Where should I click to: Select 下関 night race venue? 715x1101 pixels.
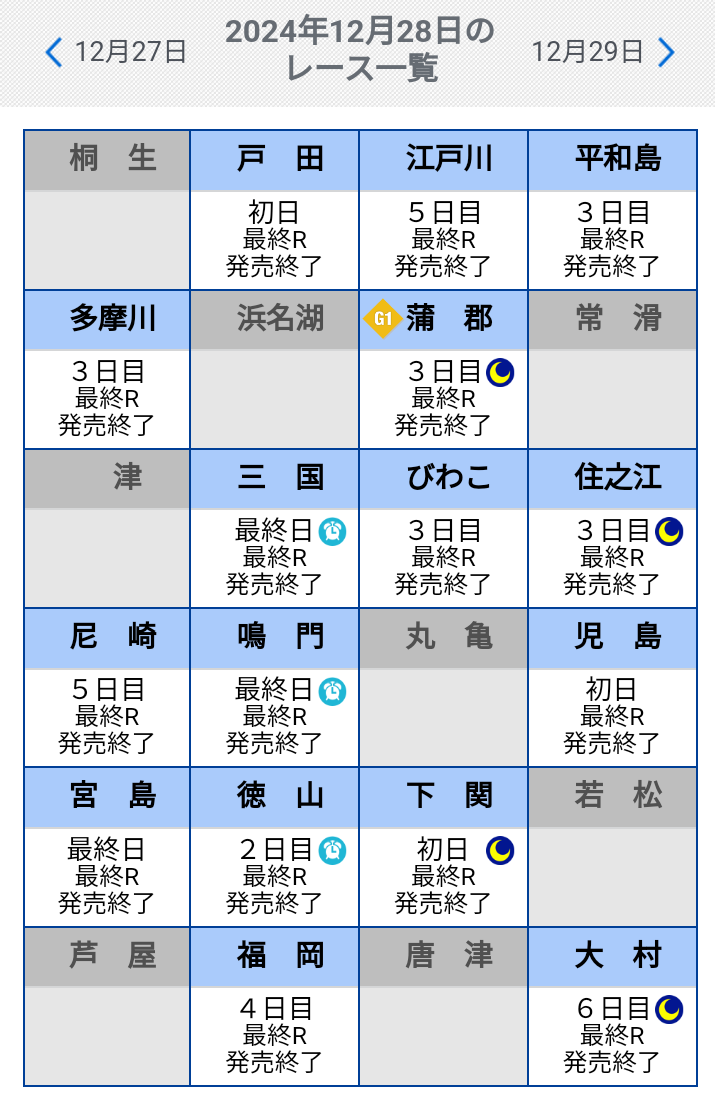tap(443, 797)
